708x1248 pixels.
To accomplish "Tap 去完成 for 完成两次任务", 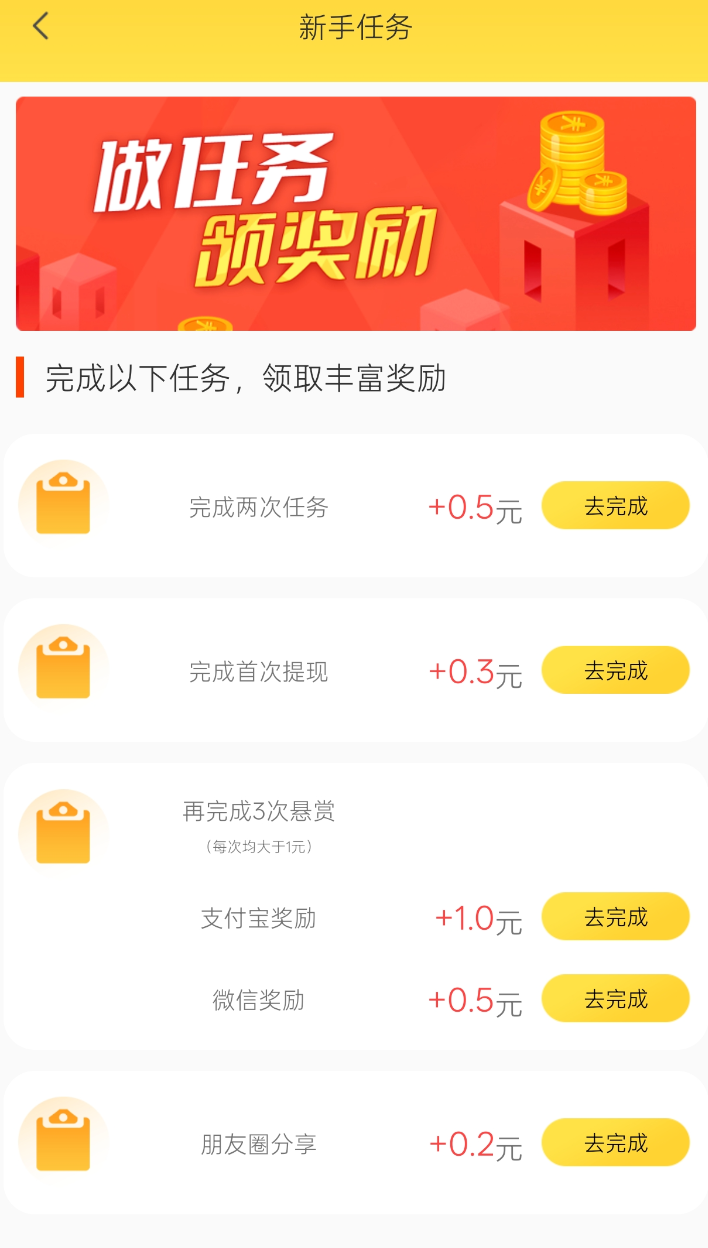I will (x=615, y=506).
